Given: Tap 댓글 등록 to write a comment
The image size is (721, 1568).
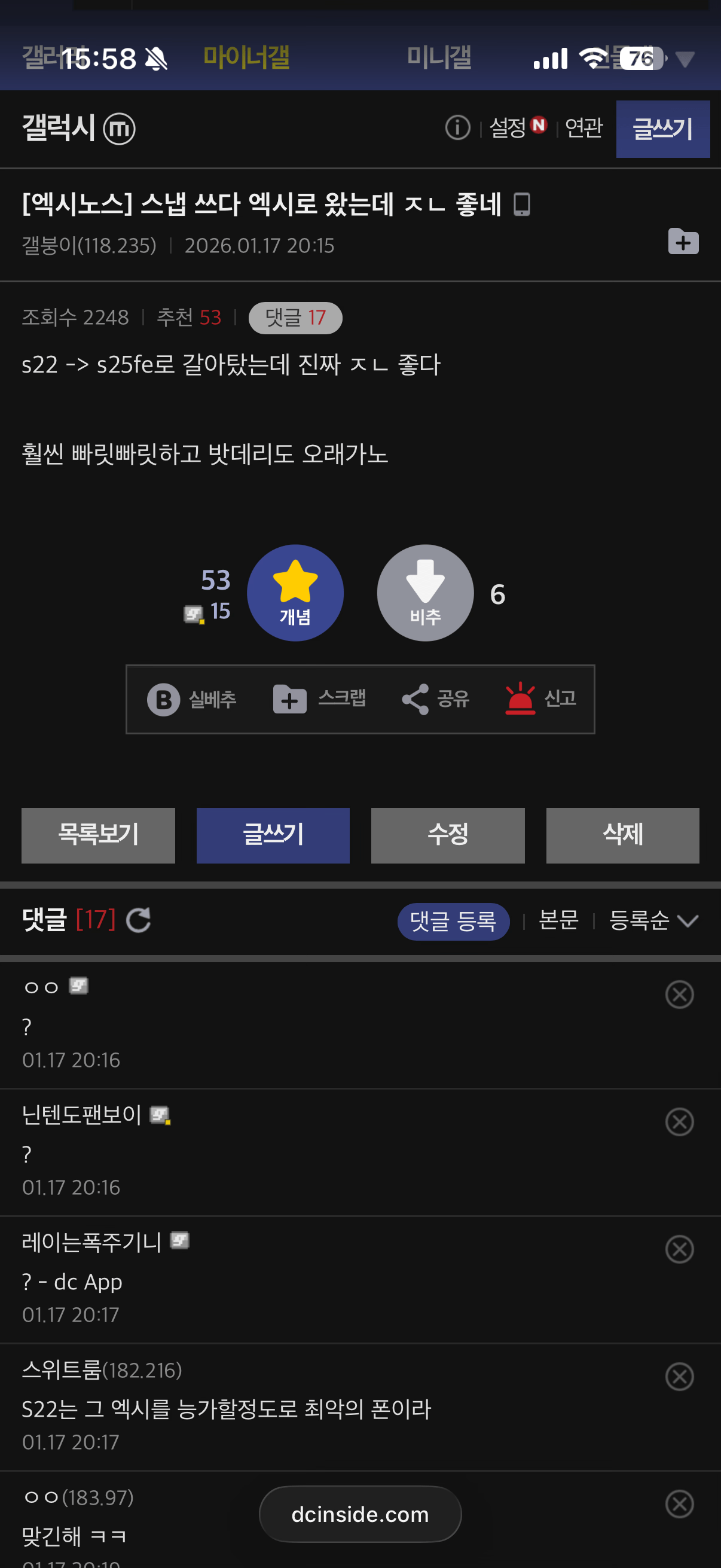Looking at the screenshot, I should [453, 921].
